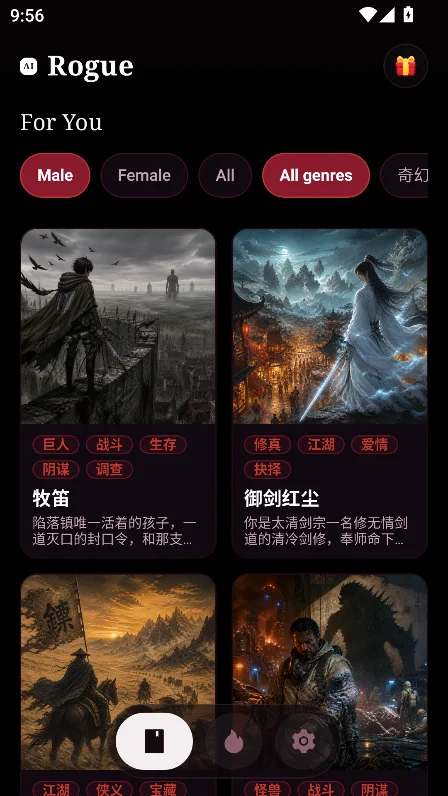
Task: Open the 牧笛 story card
Action: pos(118,393)
